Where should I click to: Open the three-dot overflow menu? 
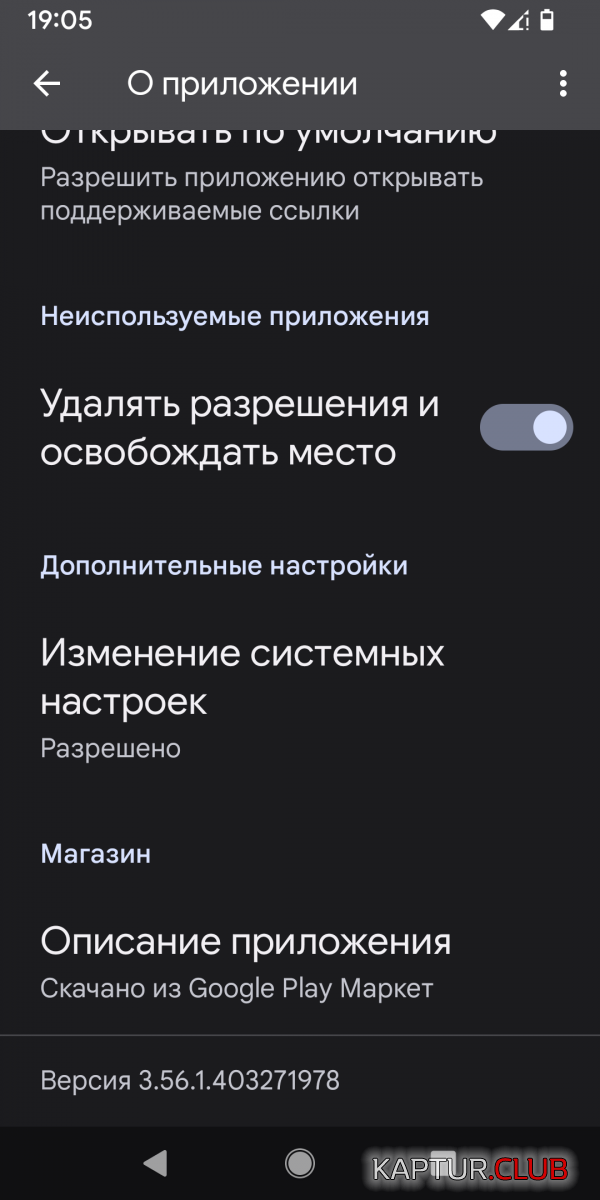pos(563,84)
